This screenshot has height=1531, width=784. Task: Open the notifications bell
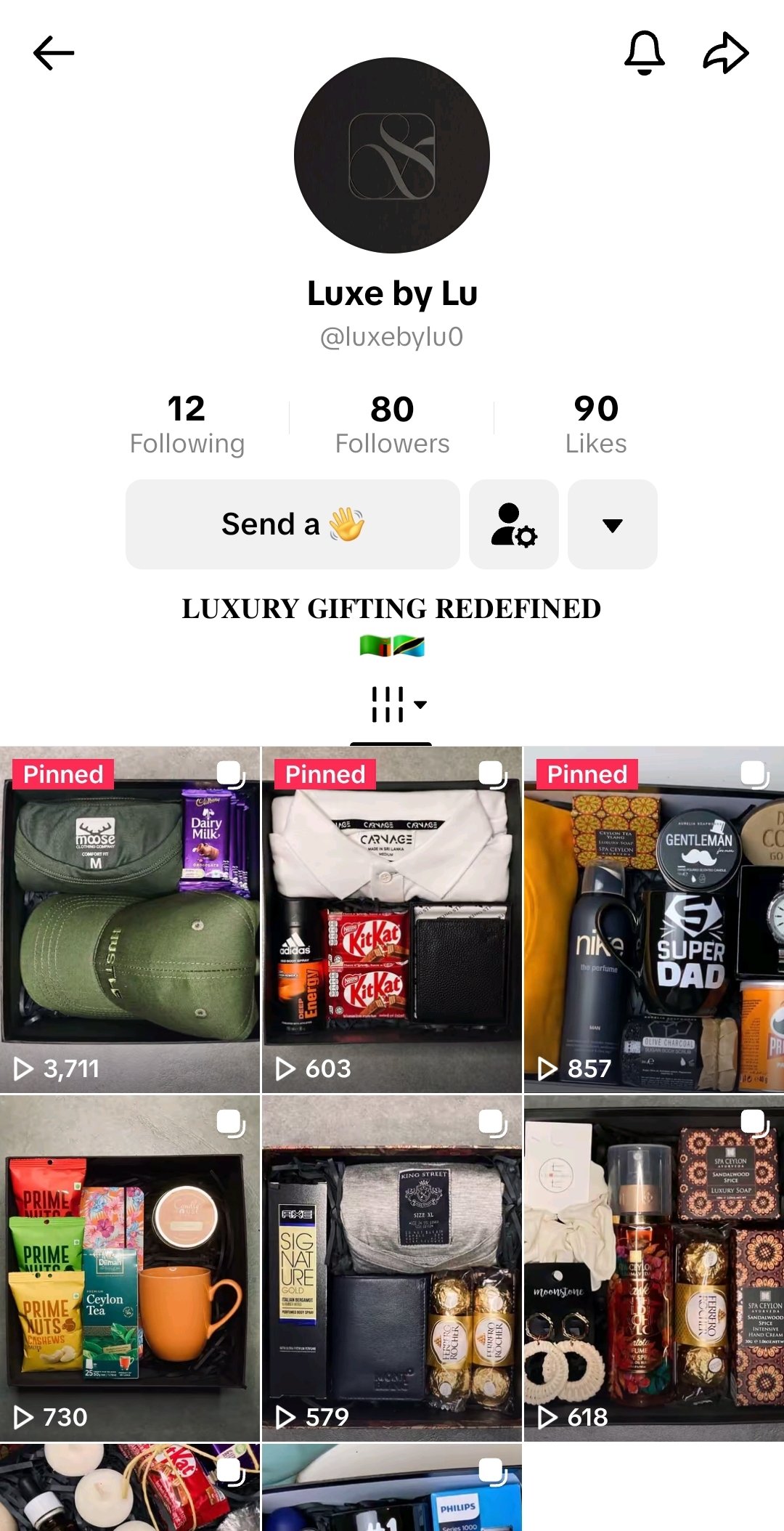click(644, 53)
